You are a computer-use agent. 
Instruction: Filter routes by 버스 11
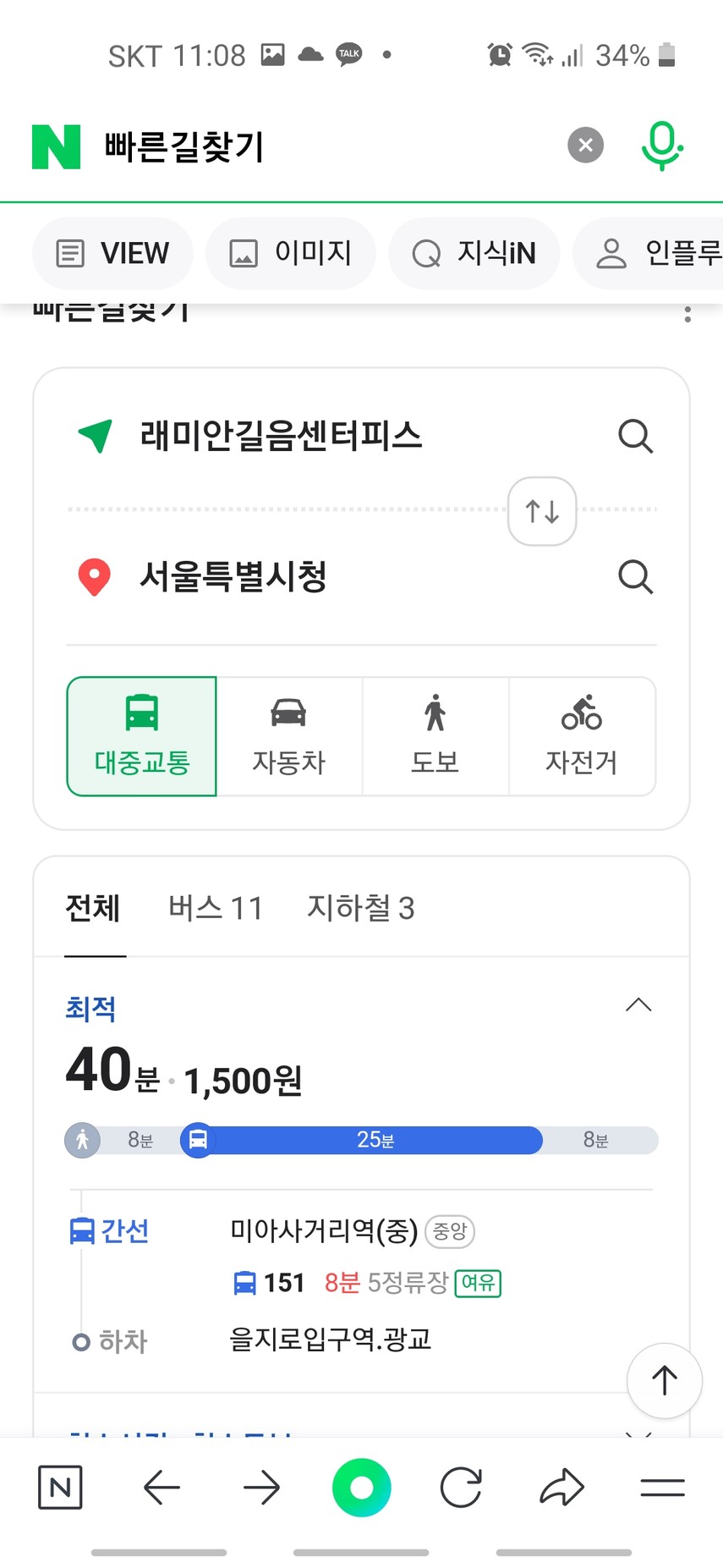[x=216, y=908]
